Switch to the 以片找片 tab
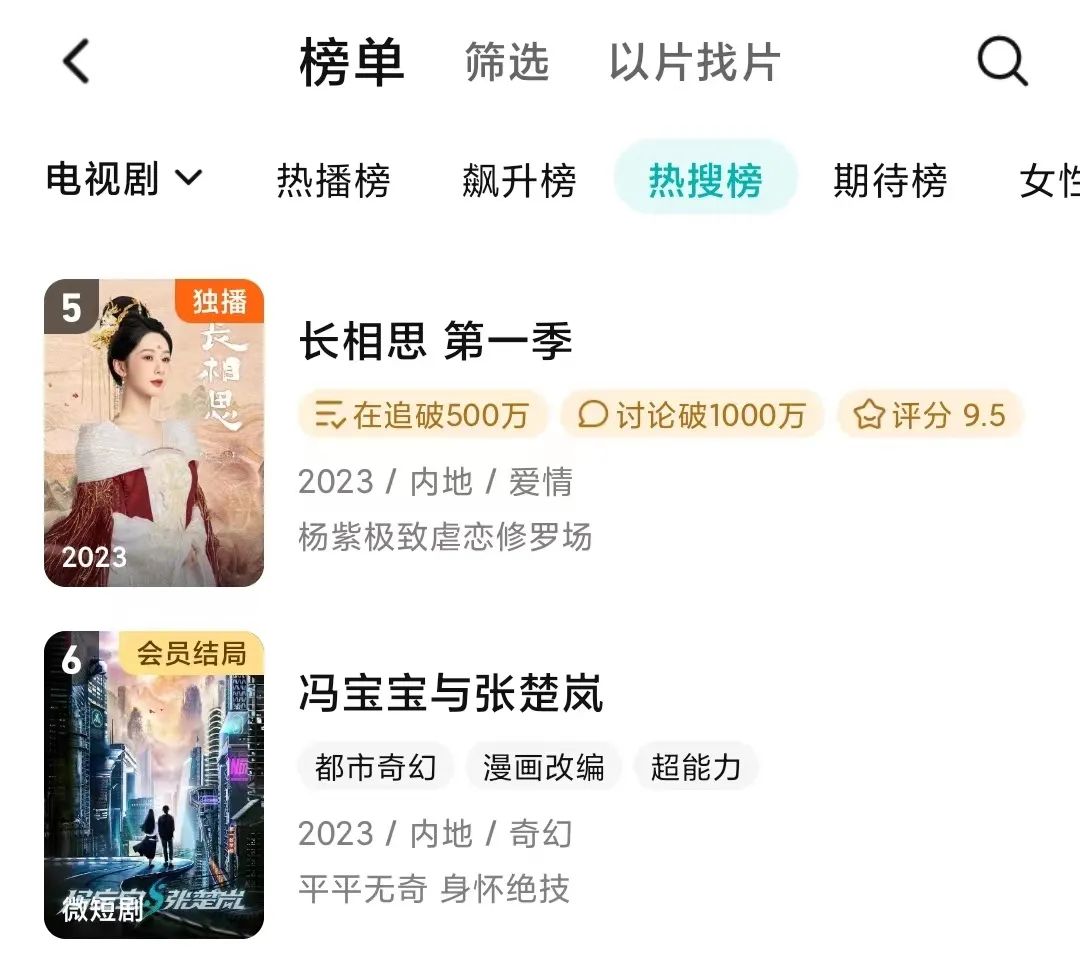 [x=694, y=62]
